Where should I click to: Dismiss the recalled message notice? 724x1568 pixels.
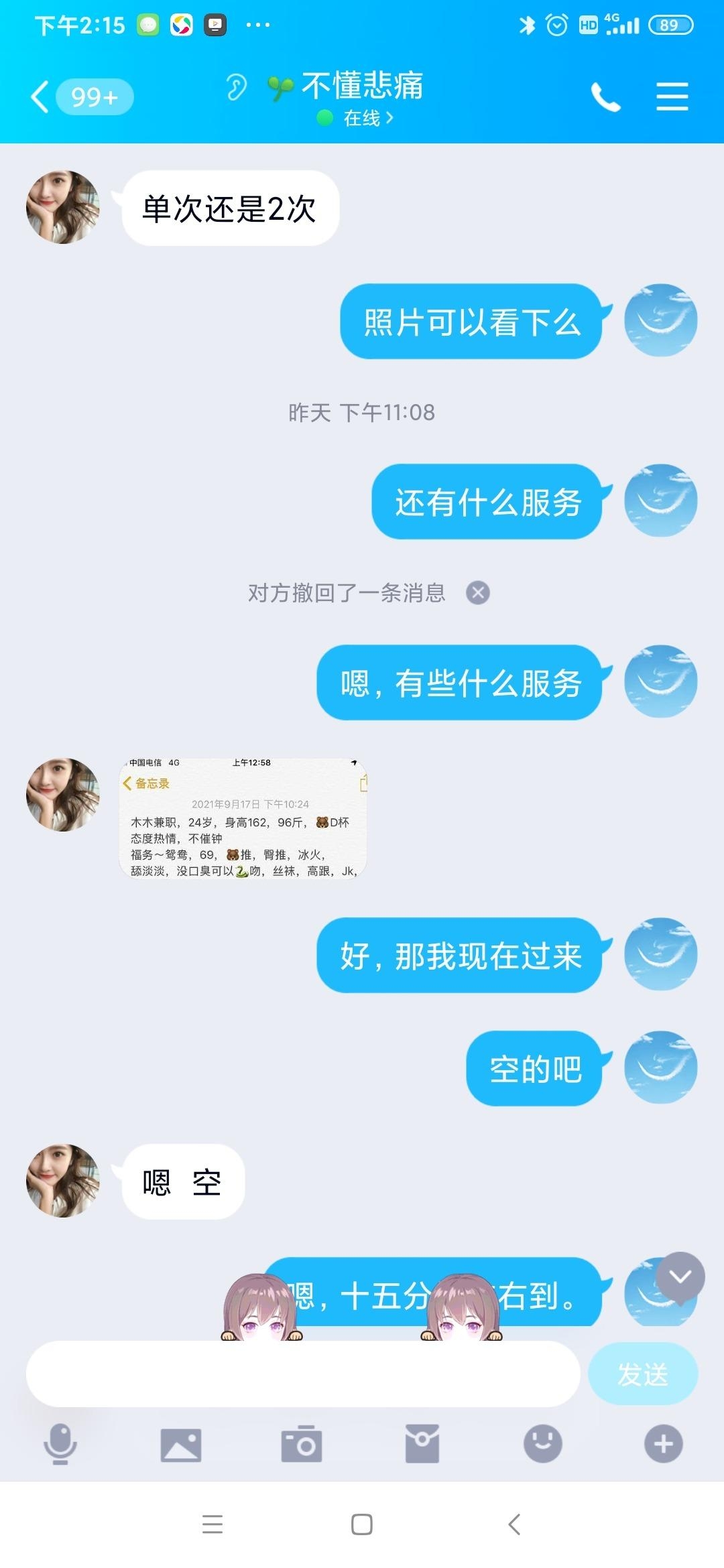[478, 593]
